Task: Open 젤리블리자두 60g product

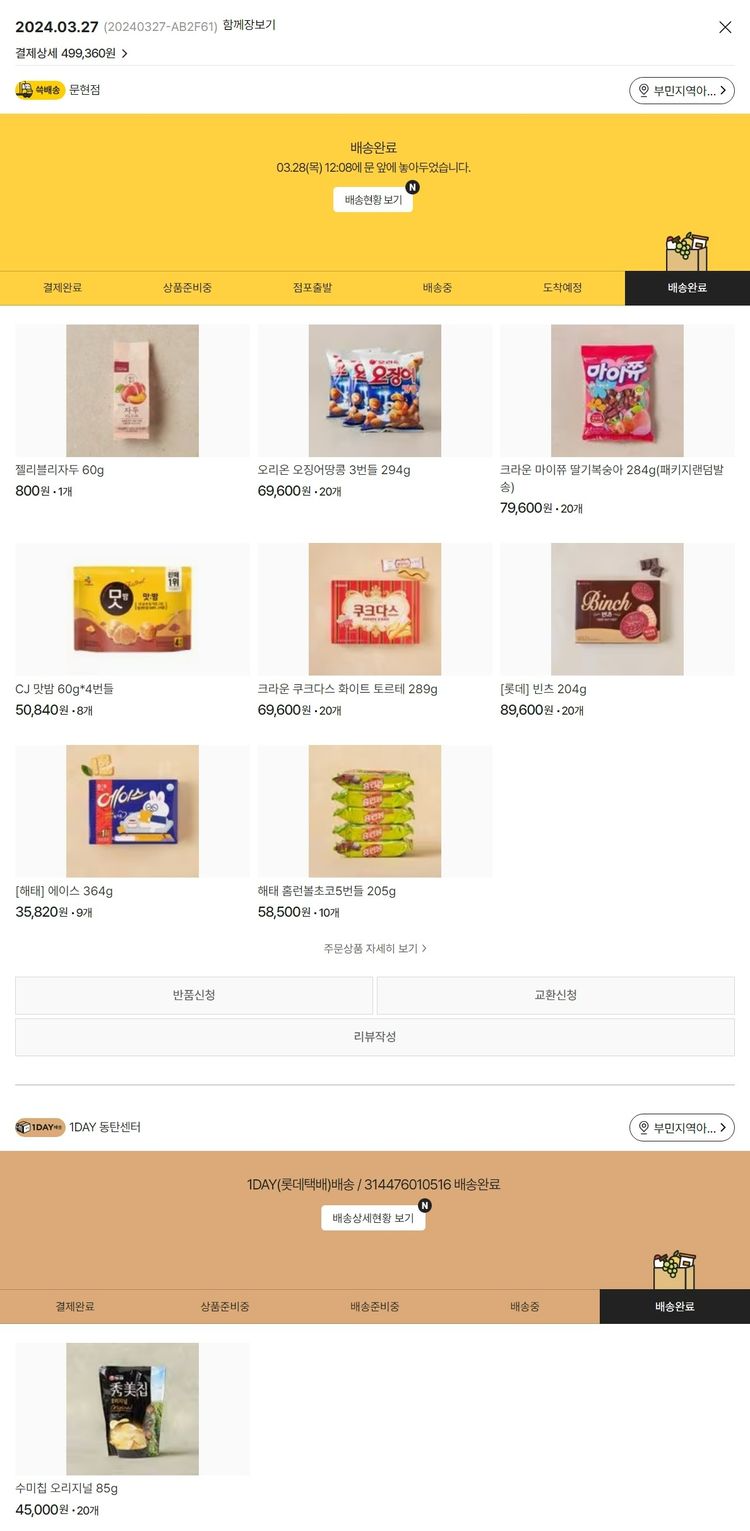Action: point(132,391)
